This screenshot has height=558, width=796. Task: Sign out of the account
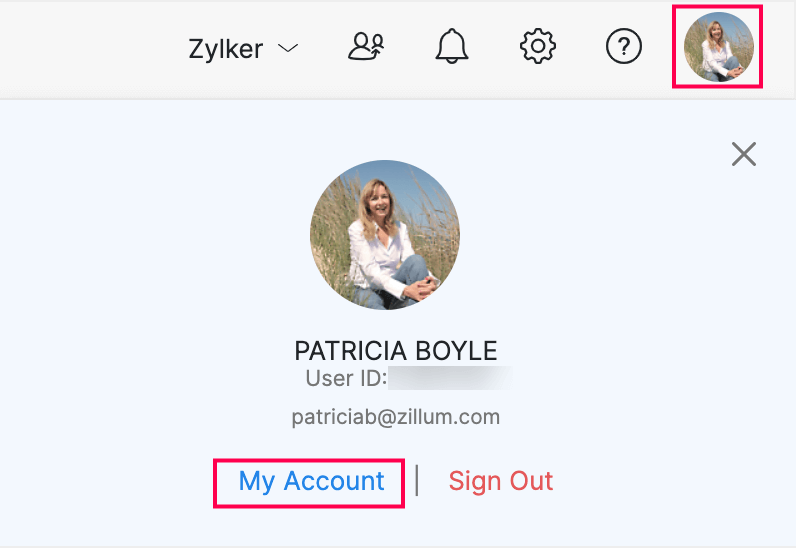pyautogui.click(x=500, y=481)
